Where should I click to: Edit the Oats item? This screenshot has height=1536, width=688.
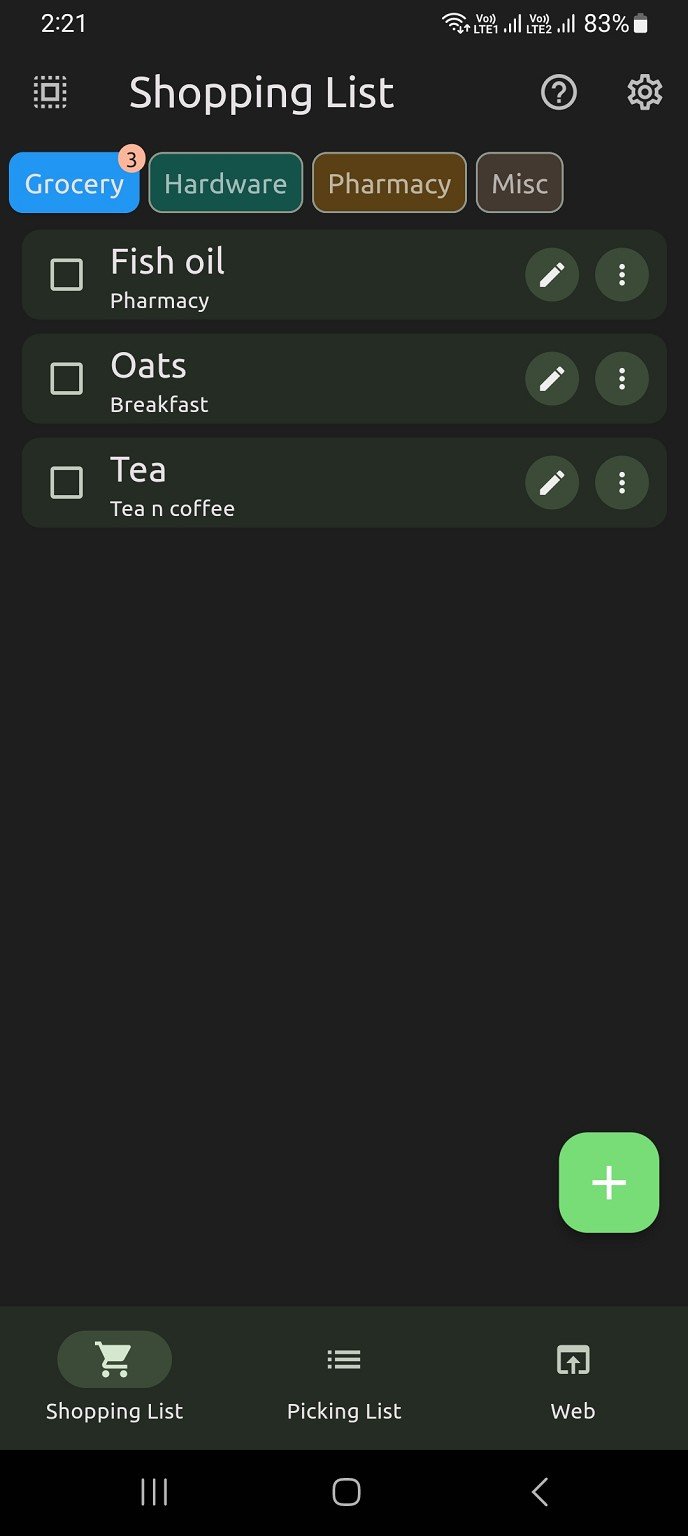point(552,379)
